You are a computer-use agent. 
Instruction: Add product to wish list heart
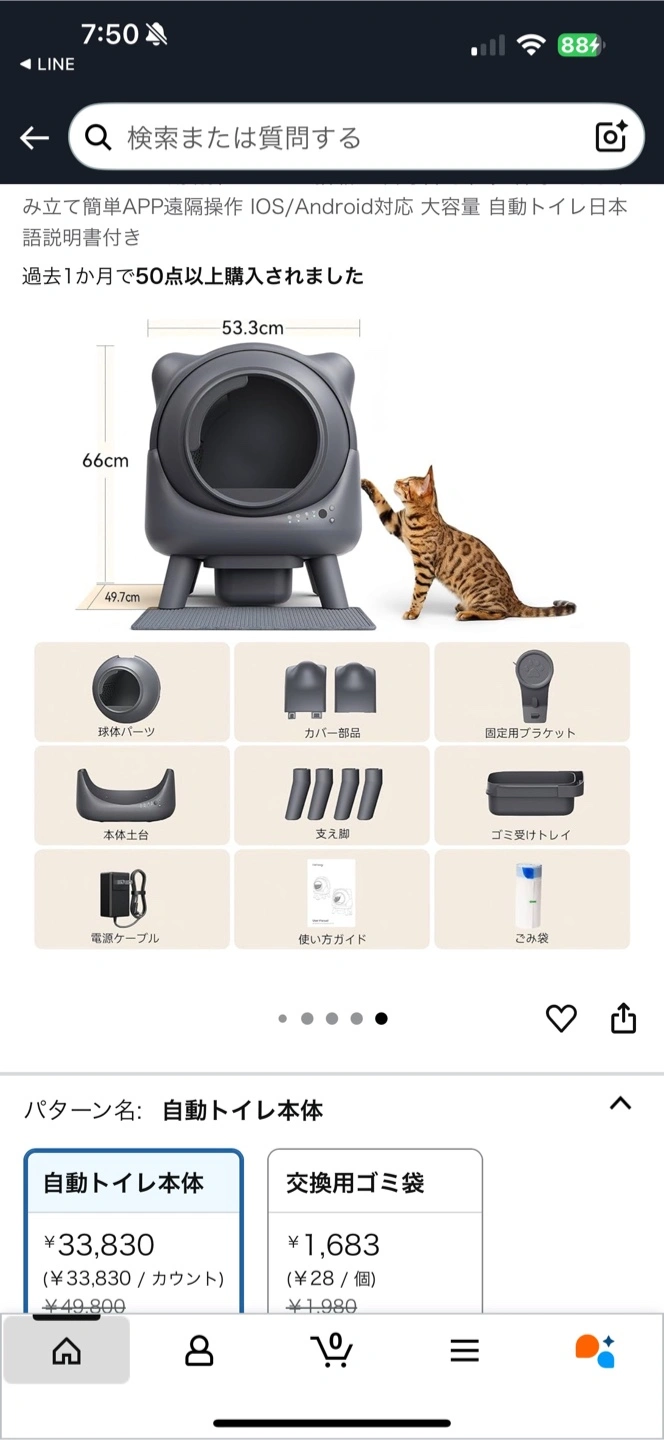point(561,1018)
